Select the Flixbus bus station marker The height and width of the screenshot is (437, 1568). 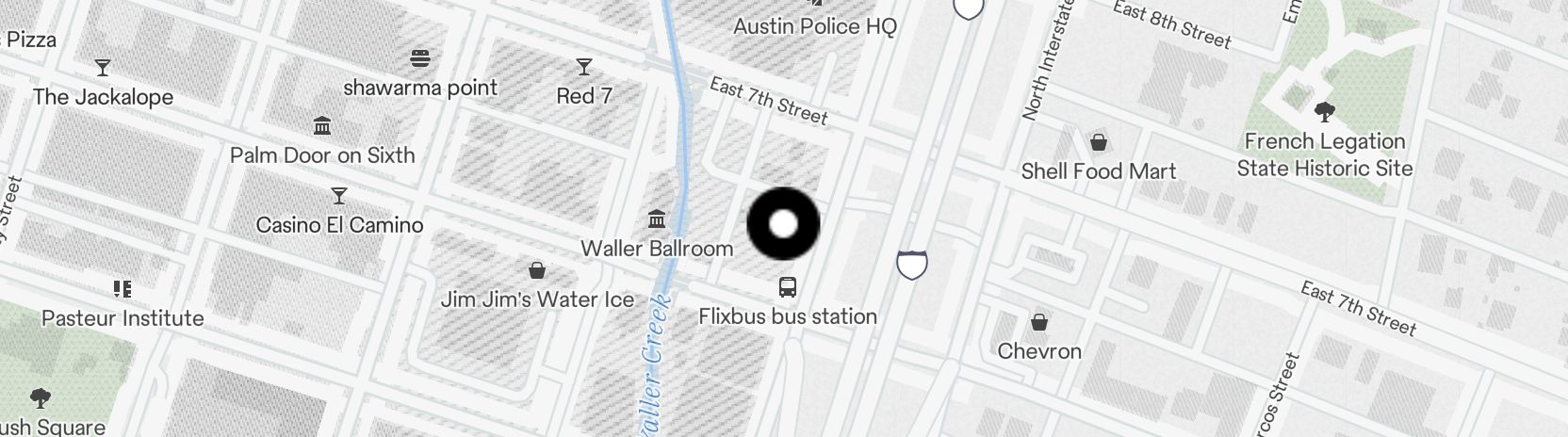(x=788, y=287)
